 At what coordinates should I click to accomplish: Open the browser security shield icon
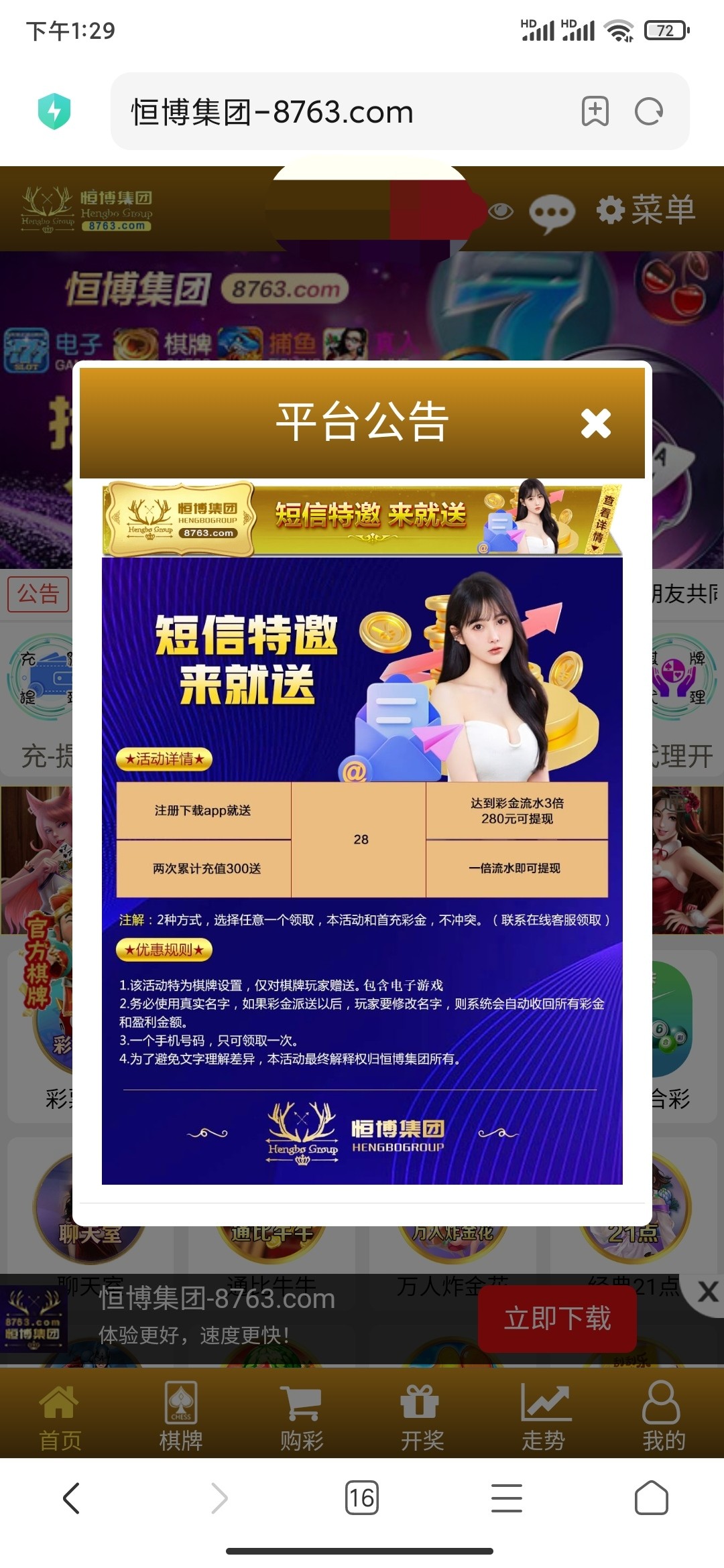tap(54, 111)
